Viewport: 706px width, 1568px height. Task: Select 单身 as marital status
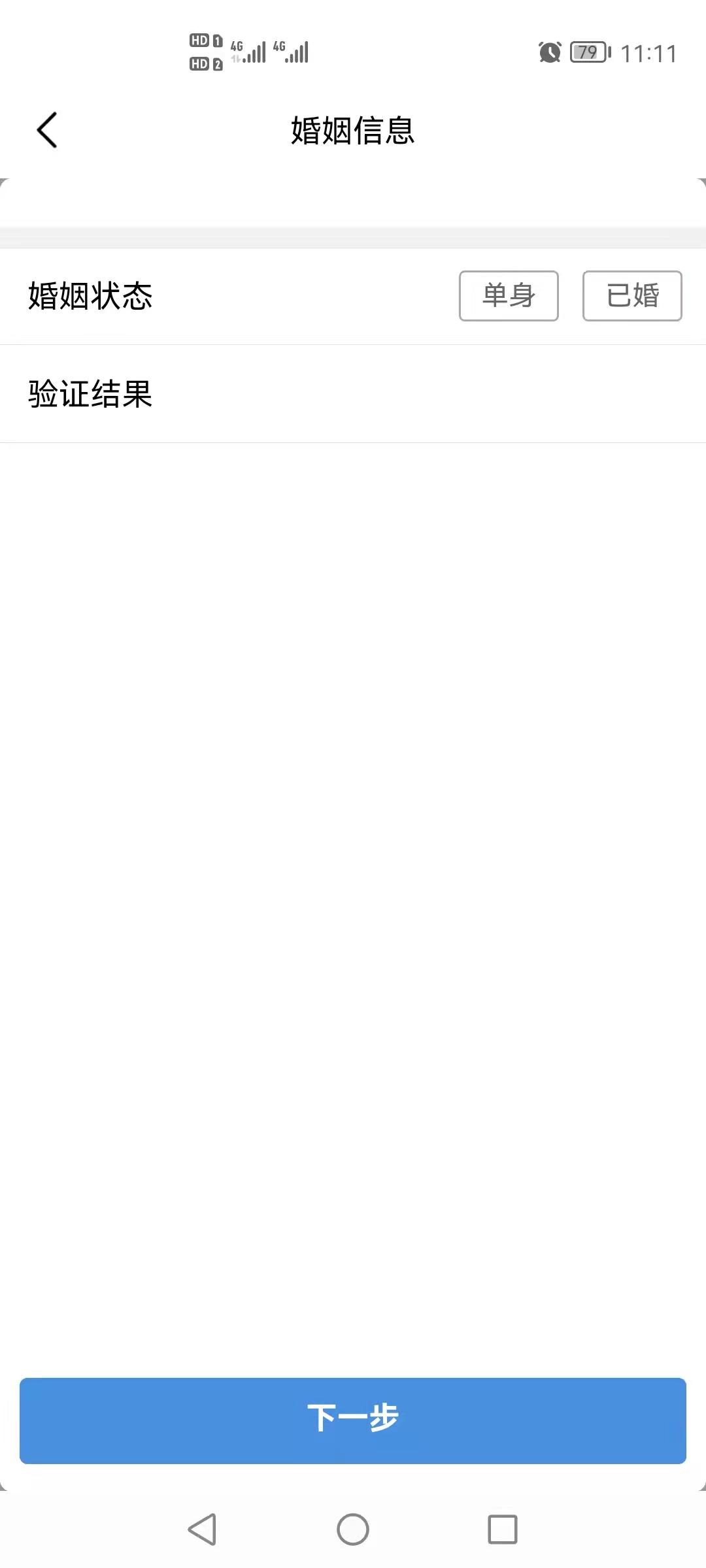509,296
